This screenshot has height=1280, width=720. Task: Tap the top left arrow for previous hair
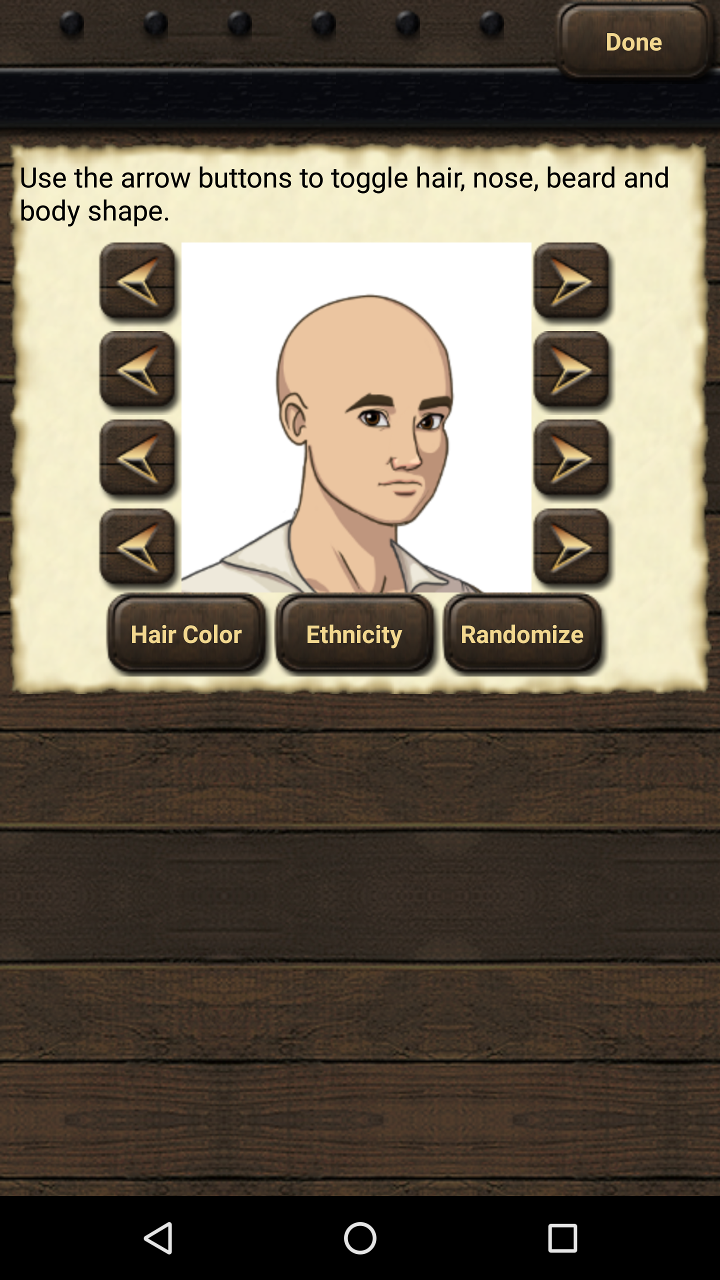tap(138, 282)
